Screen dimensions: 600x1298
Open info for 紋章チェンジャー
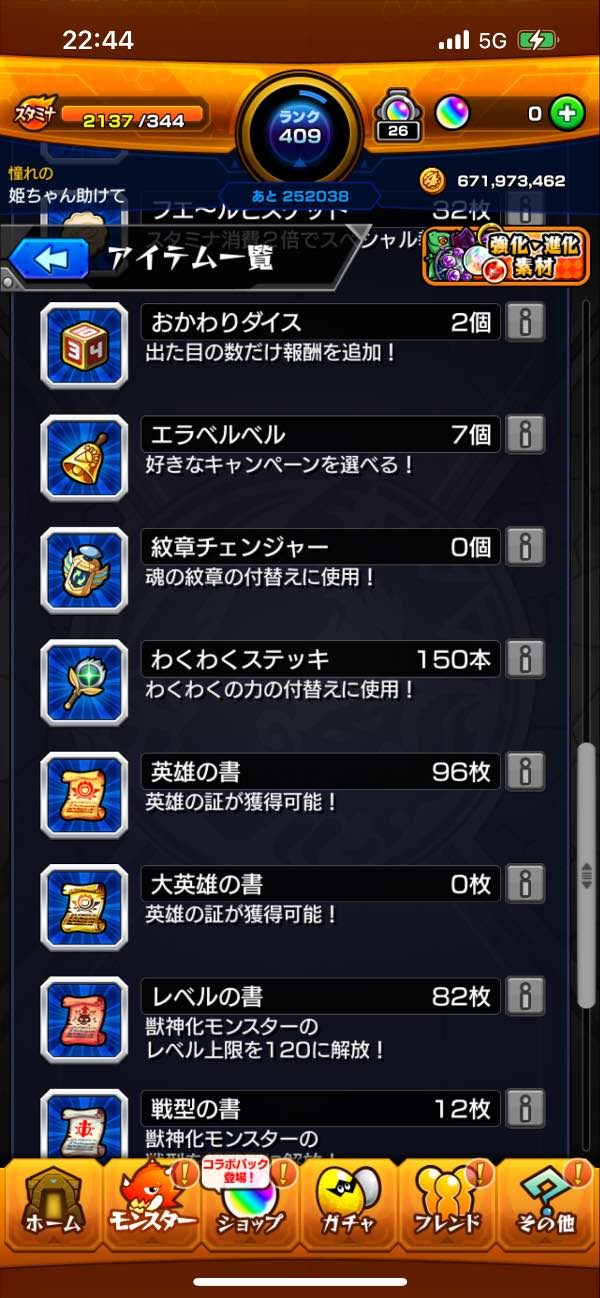[525, 547]
